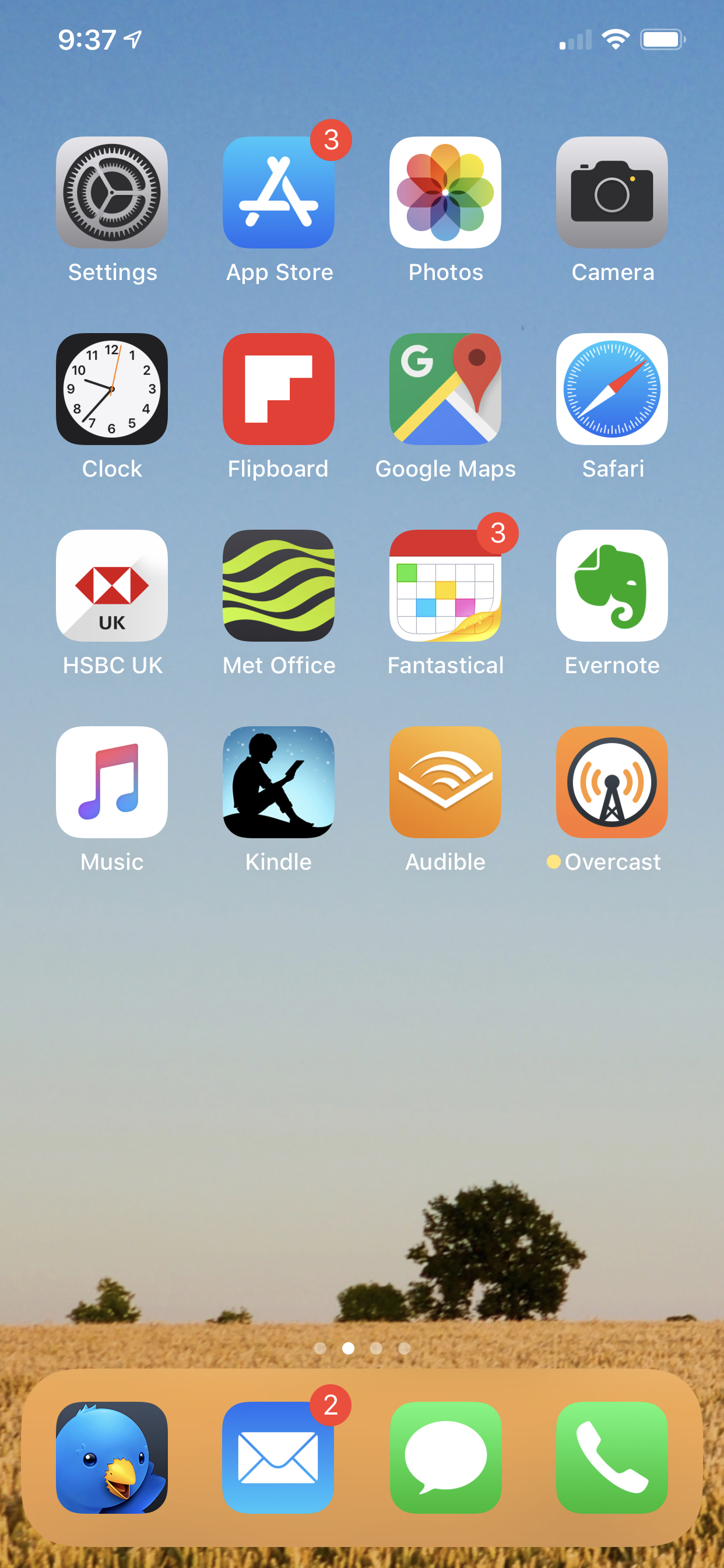Launch the App Store
Image resolution: width=724 pixels, height=1568 pixels.
point(279,192)
